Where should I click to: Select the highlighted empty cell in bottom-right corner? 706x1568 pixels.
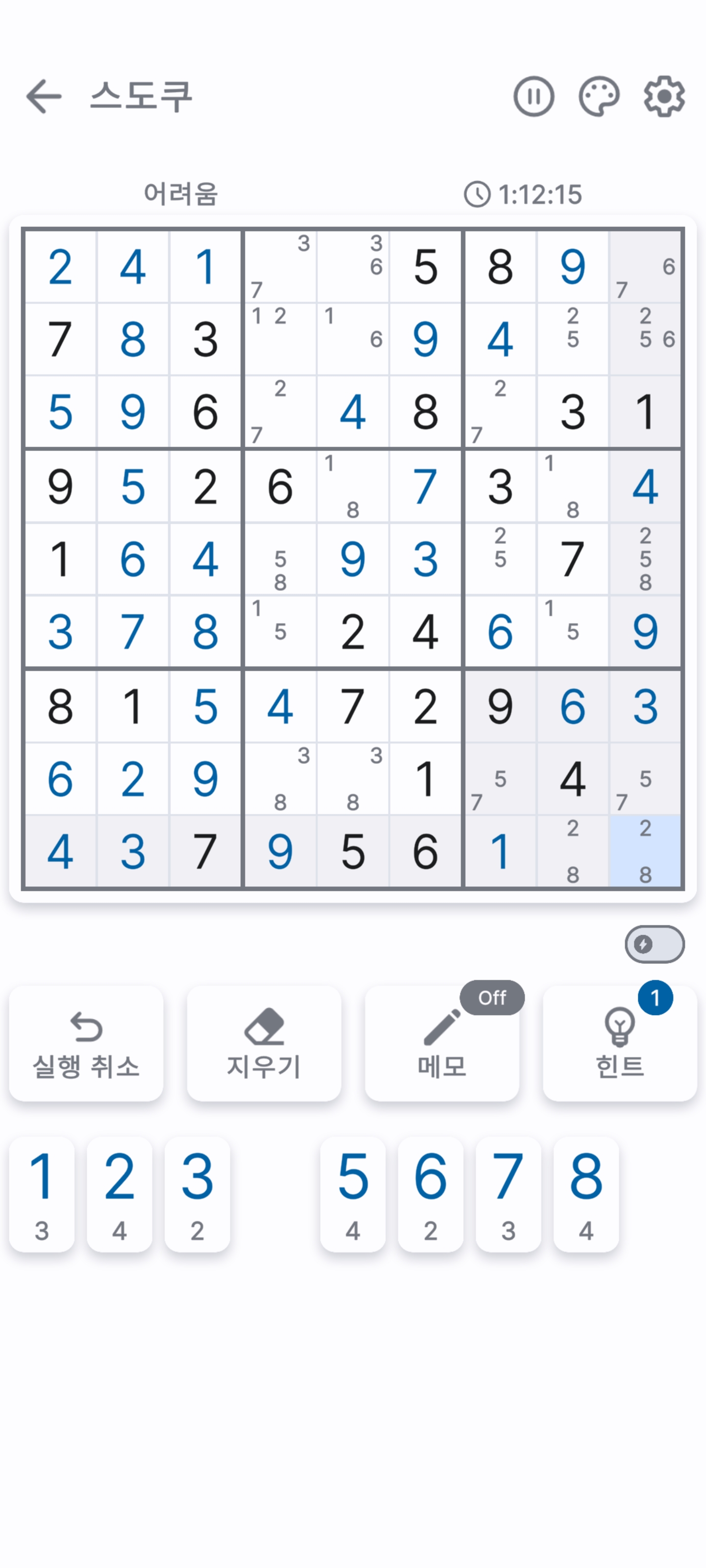pos(645,850)
